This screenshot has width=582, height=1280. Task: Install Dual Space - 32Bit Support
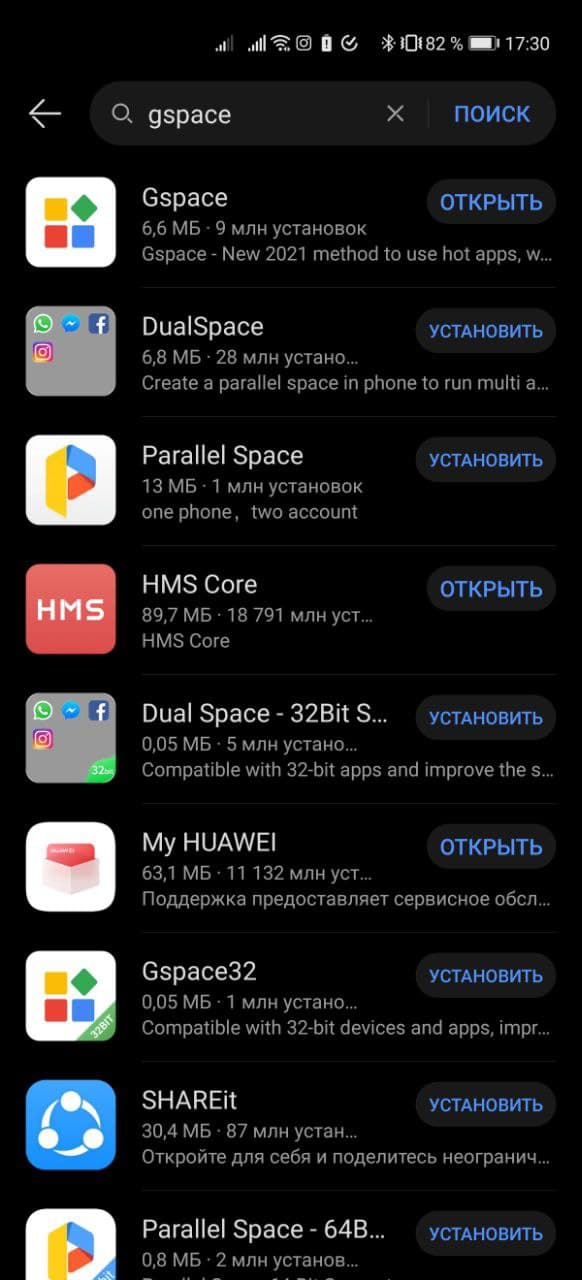486,718
